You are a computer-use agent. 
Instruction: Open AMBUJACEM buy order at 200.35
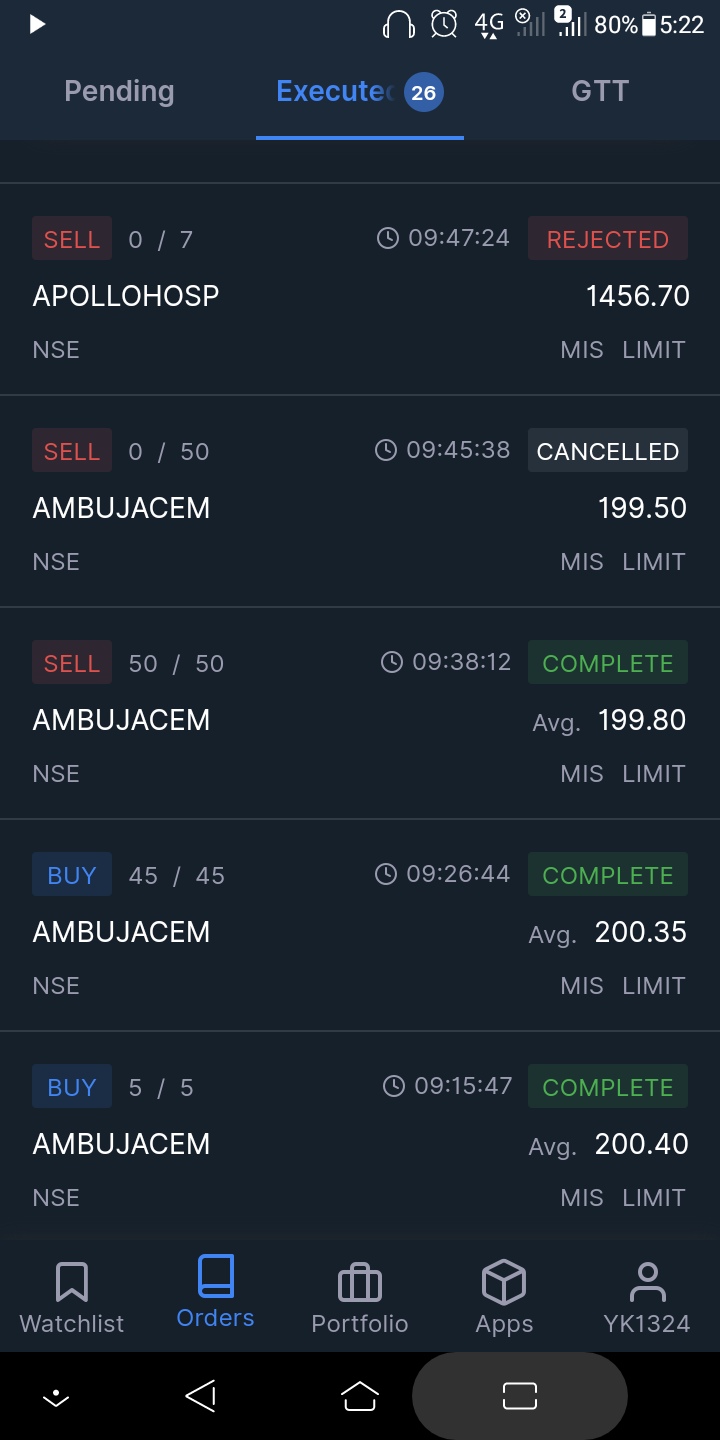(360, 930)
